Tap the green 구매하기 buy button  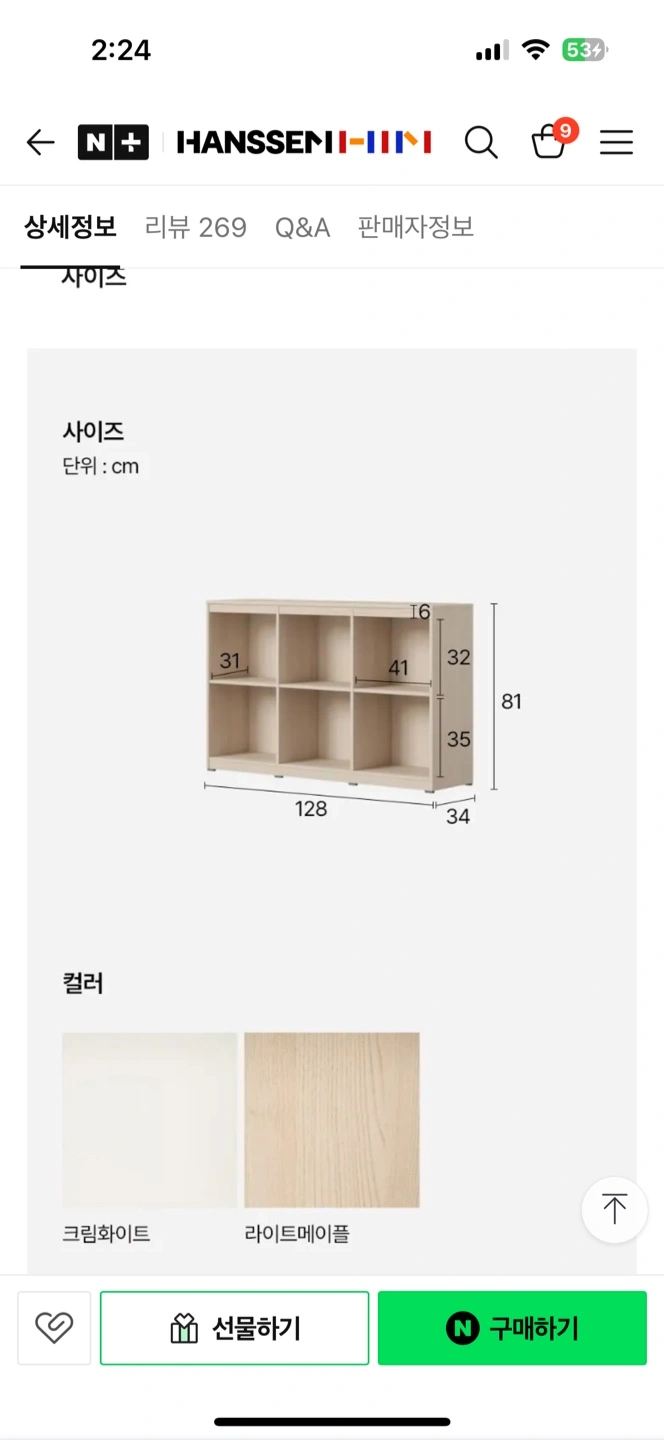(512, 1328)
